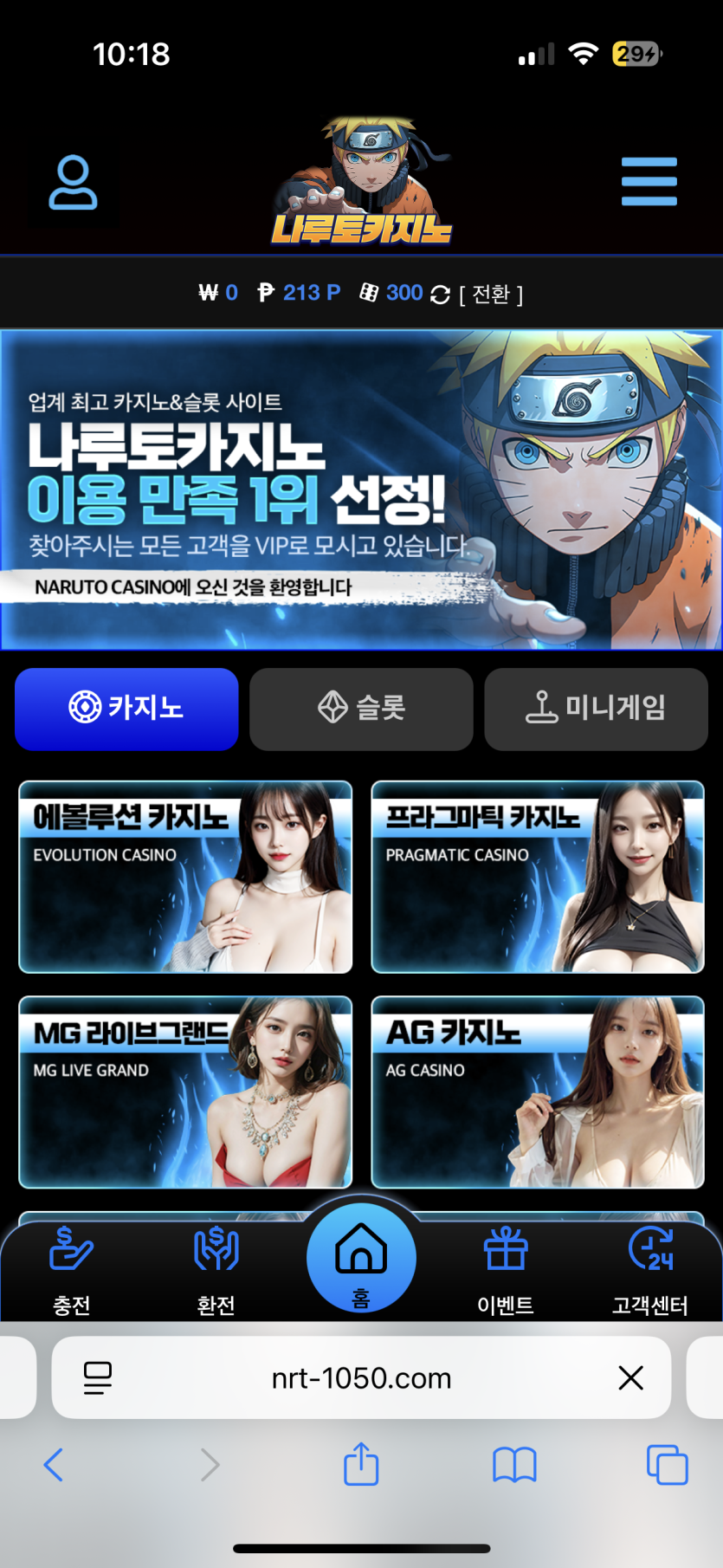Stop loading with the X button
723x1568 pixels.
tap(630, 1377)
